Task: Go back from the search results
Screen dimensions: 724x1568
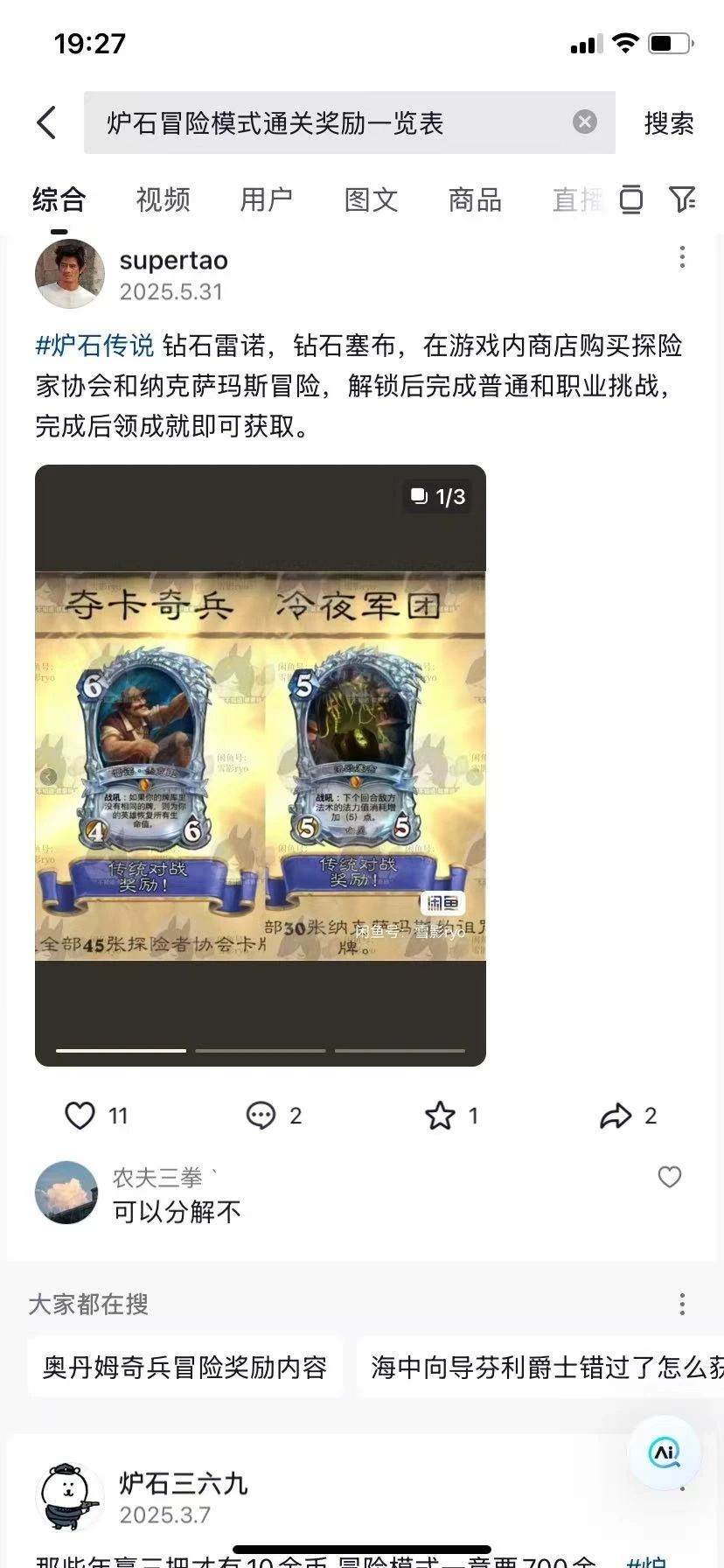Action: pyautogui.click(x=47, y=122)
